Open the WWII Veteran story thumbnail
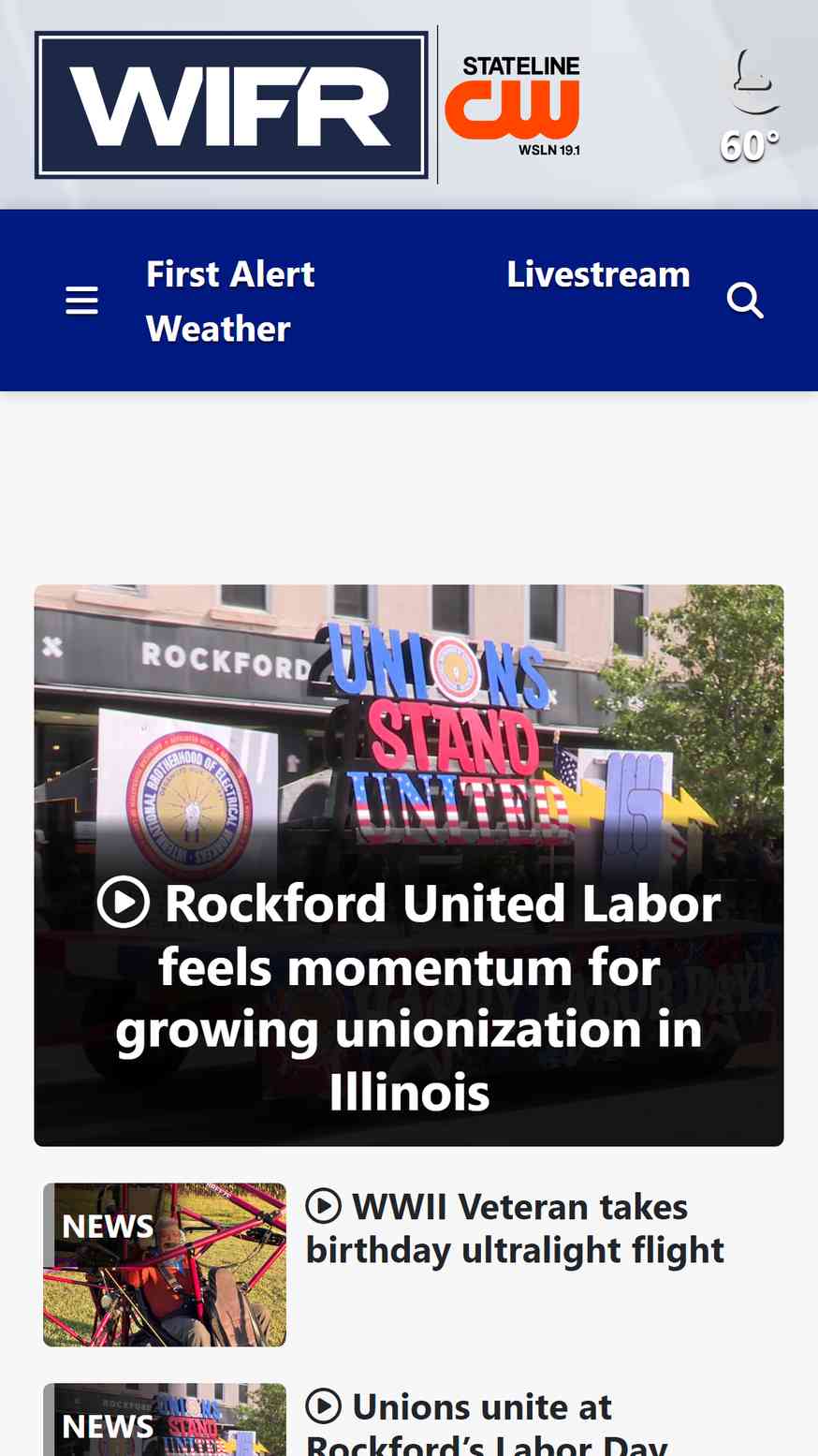 tap(165, 1264)
